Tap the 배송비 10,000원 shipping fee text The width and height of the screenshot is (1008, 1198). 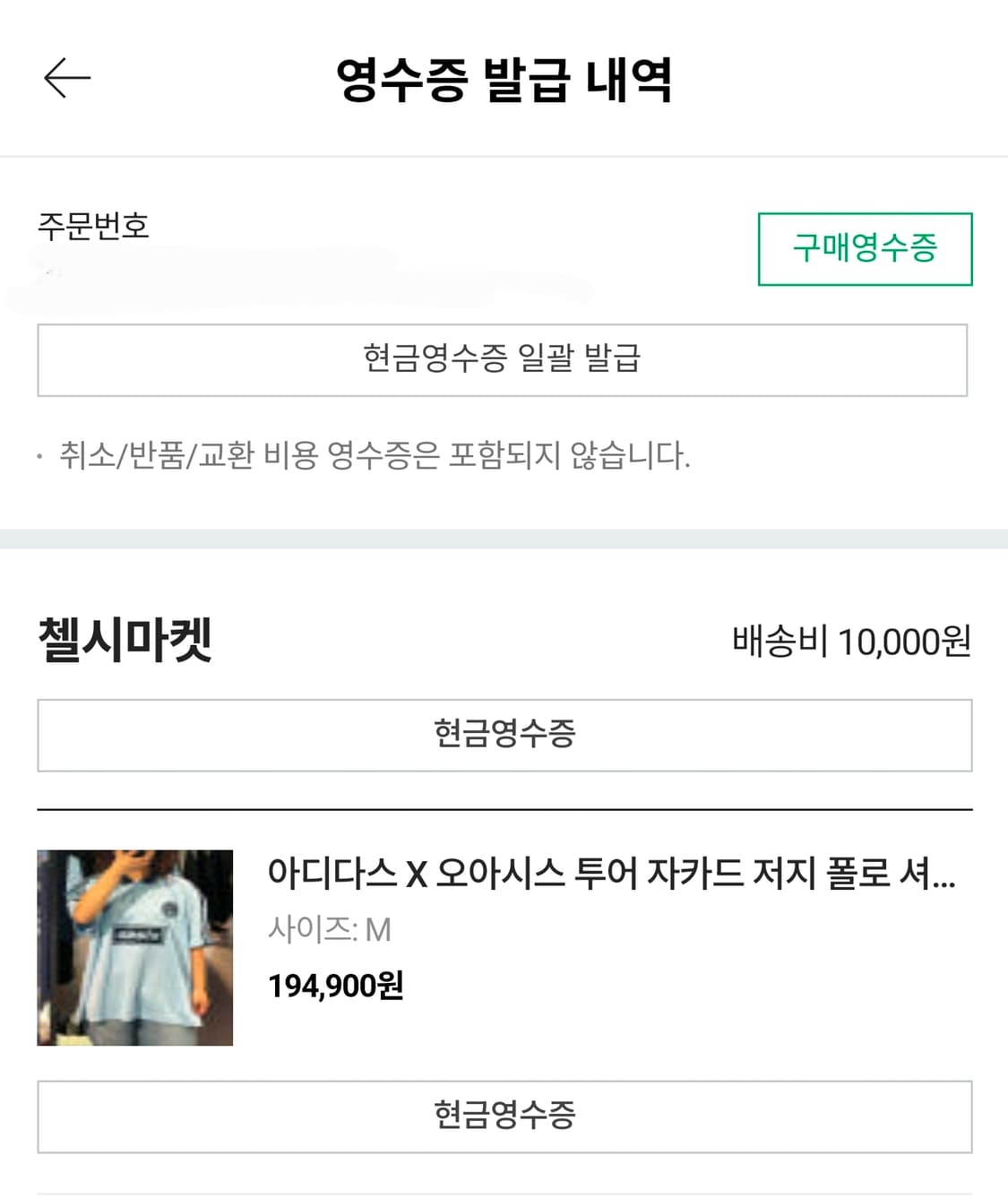pyautogui.click(x=849, y=636)
